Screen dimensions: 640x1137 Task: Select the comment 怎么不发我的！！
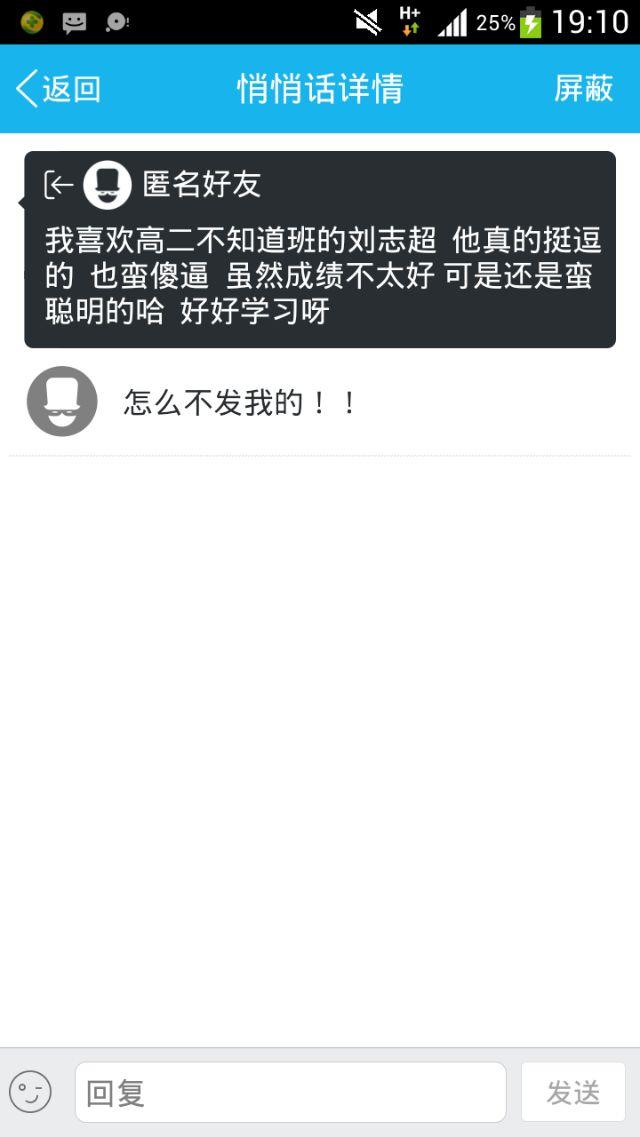point(240,403)
